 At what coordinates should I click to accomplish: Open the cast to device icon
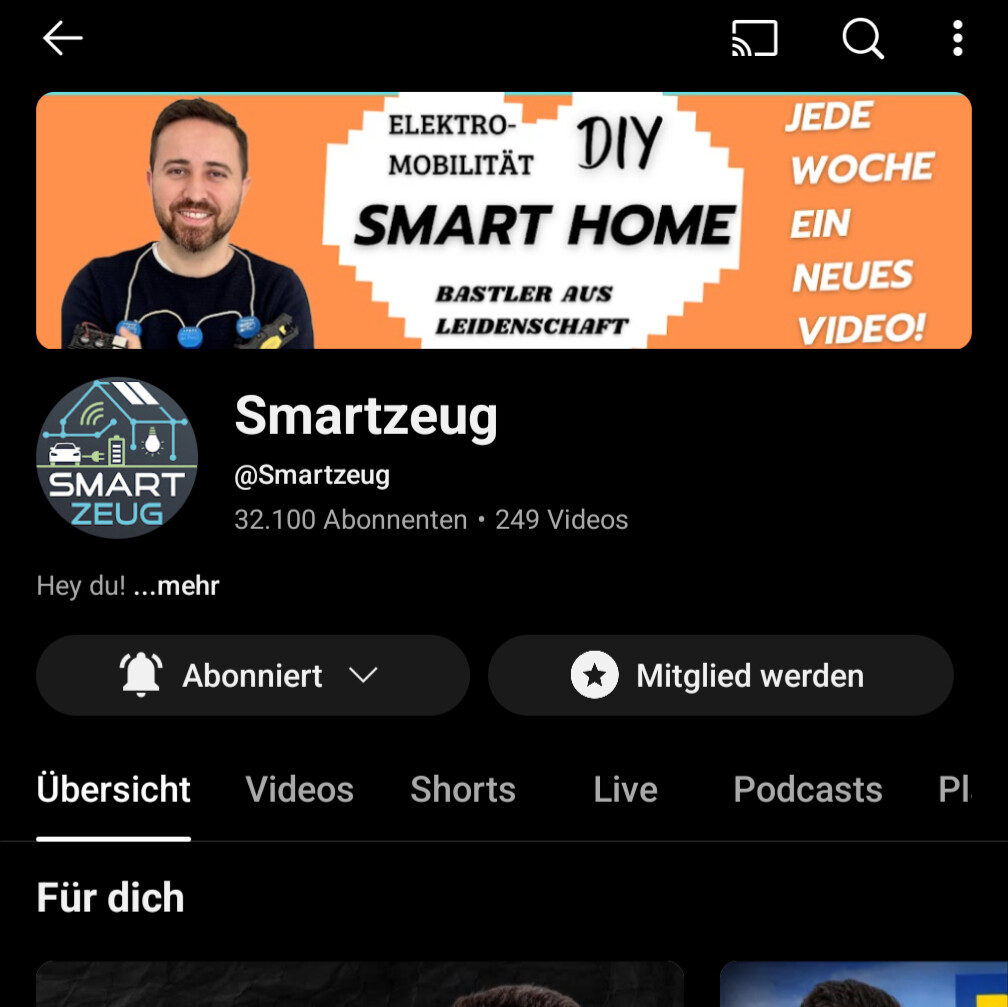tap(755, 38)
